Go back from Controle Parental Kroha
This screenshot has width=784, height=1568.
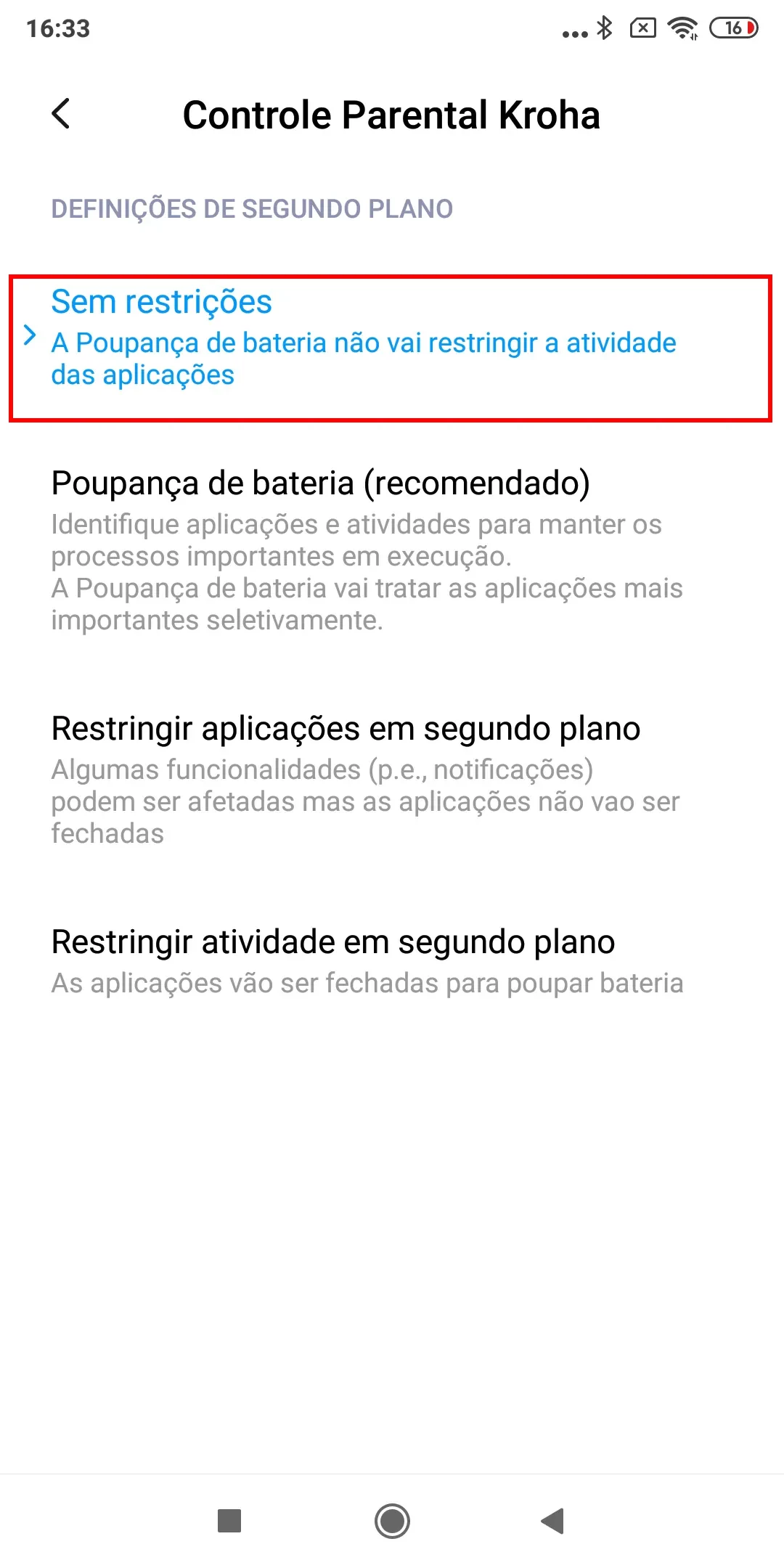pyautogui.click(x=61, y=114)
